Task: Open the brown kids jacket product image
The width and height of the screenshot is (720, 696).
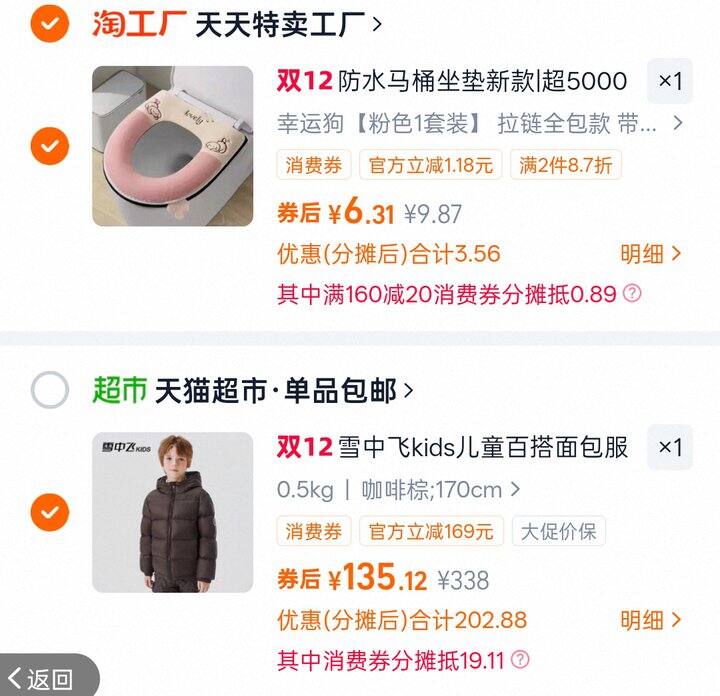Action: point(173,512)
